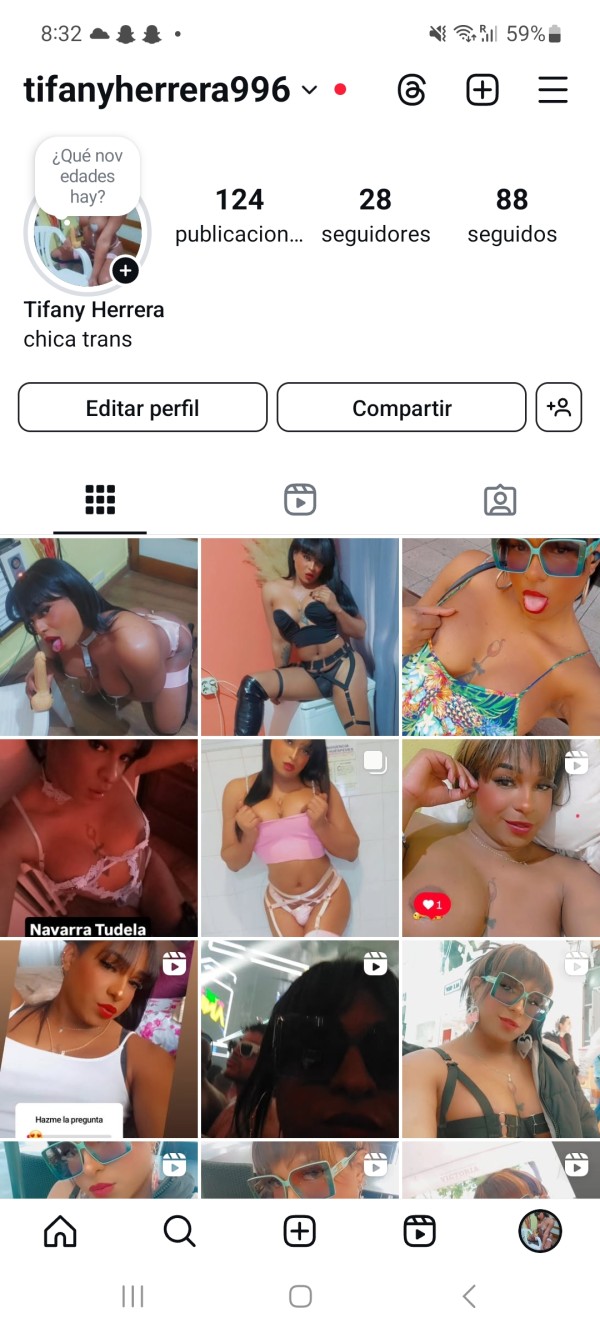Tap the system back button

pos(468,1297)
